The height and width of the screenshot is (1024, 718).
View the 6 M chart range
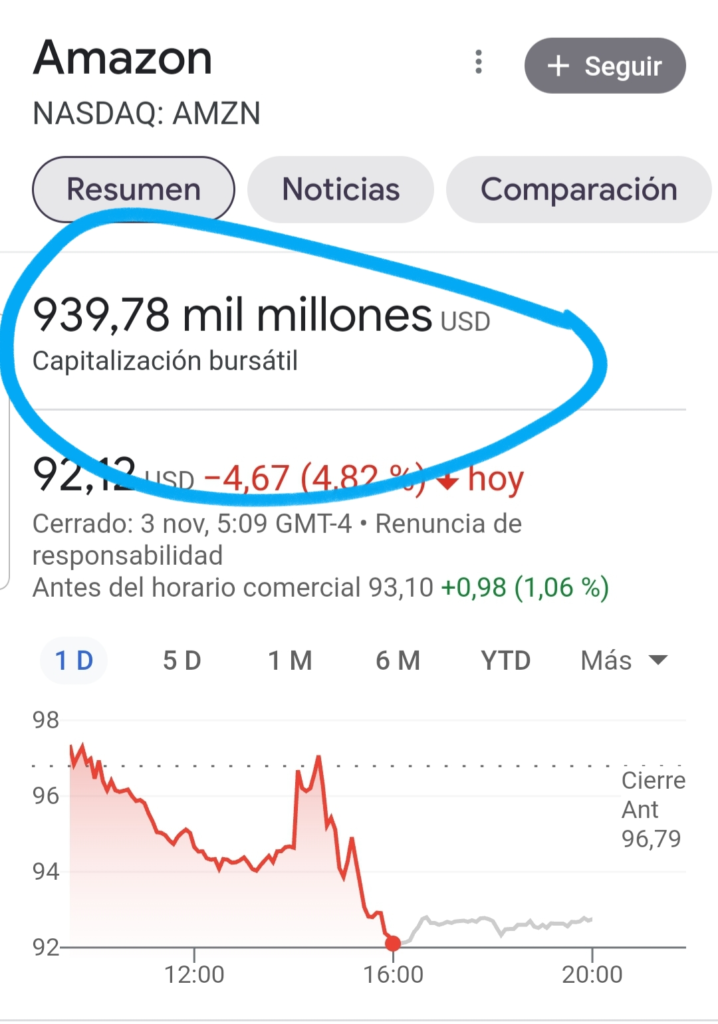coord(397,661)
